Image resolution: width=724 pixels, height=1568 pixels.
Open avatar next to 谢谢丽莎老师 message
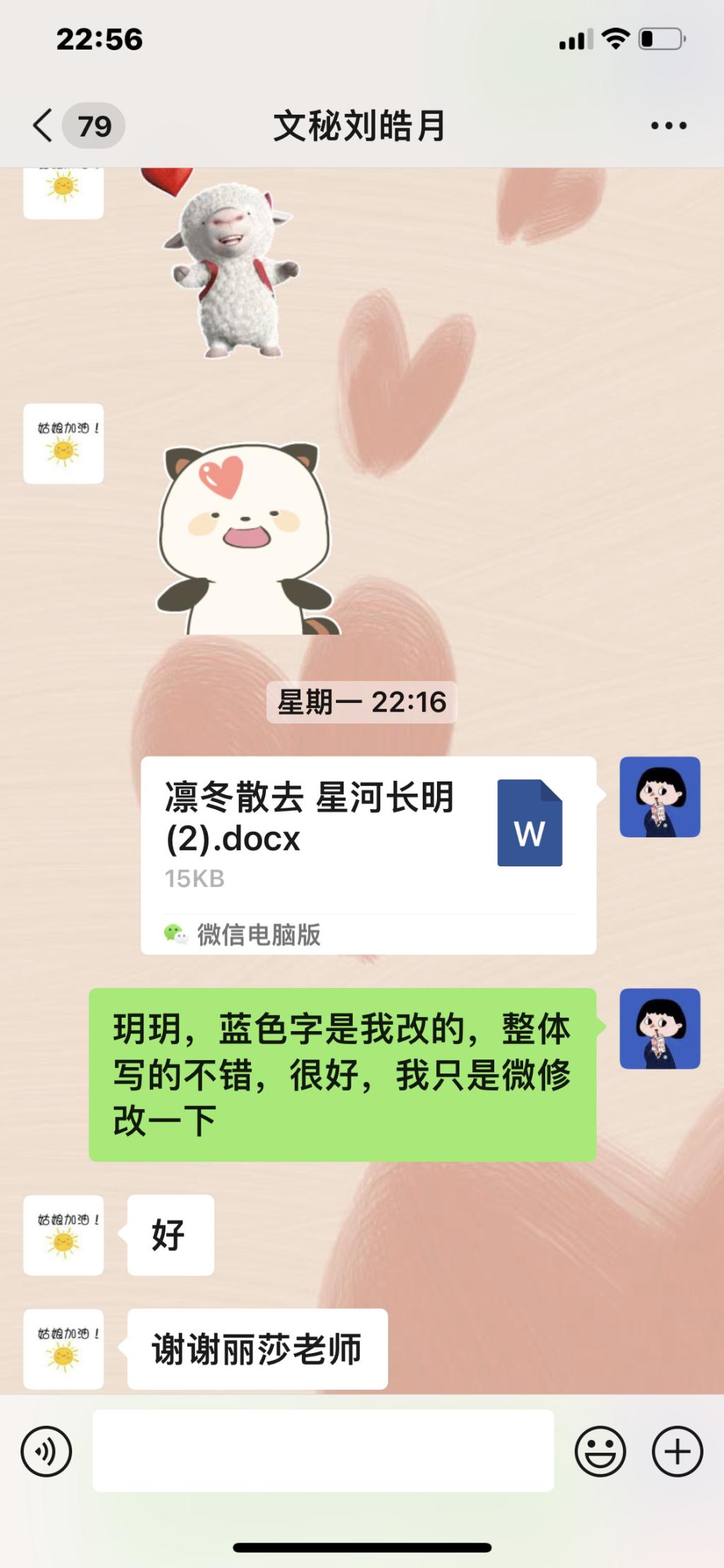click(x=64, y=1349)
